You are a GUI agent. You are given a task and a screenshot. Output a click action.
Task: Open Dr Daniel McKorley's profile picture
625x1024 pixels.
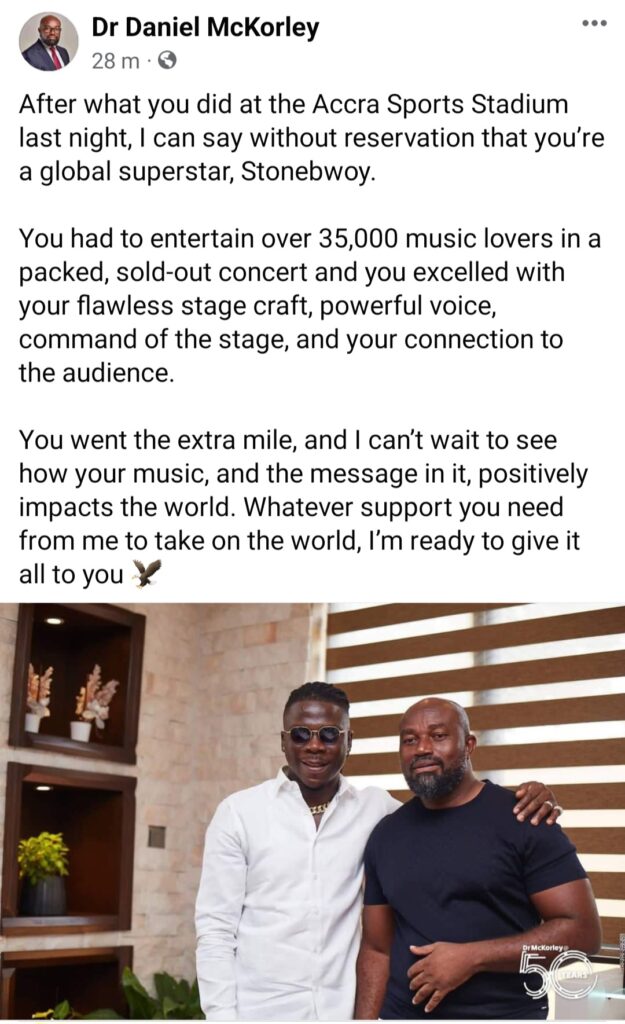tap(48, 42)
